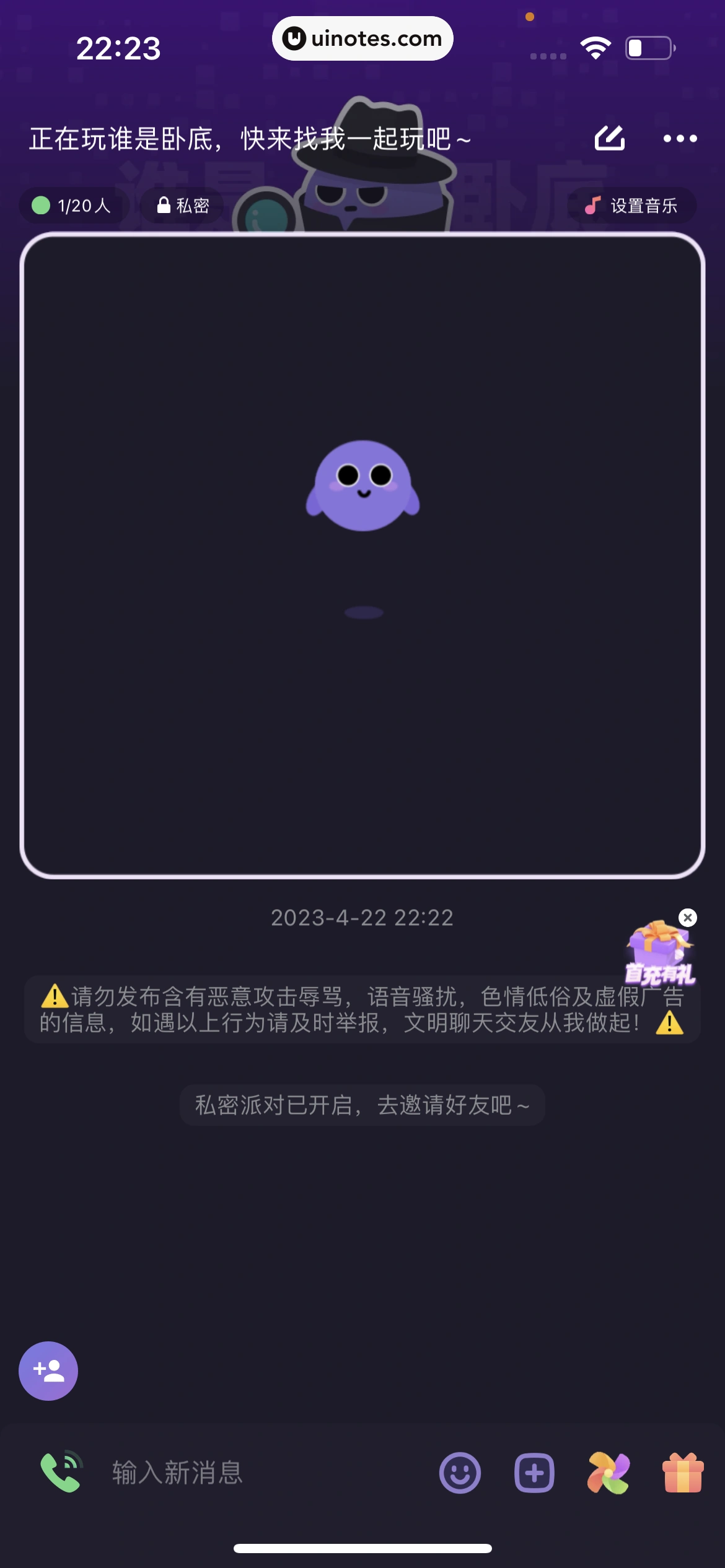
Task: Open the more options menu with three dots
Action: [x=680, y=138]
